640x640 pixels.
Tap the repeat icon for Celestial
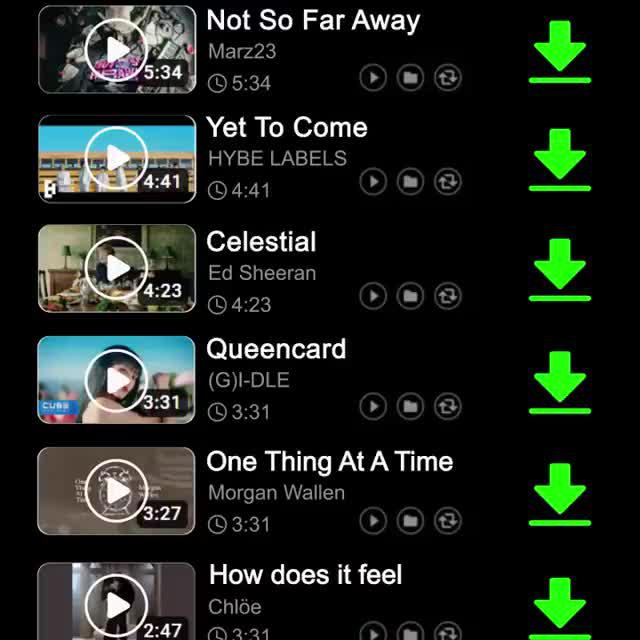click(x=448, y=296)
